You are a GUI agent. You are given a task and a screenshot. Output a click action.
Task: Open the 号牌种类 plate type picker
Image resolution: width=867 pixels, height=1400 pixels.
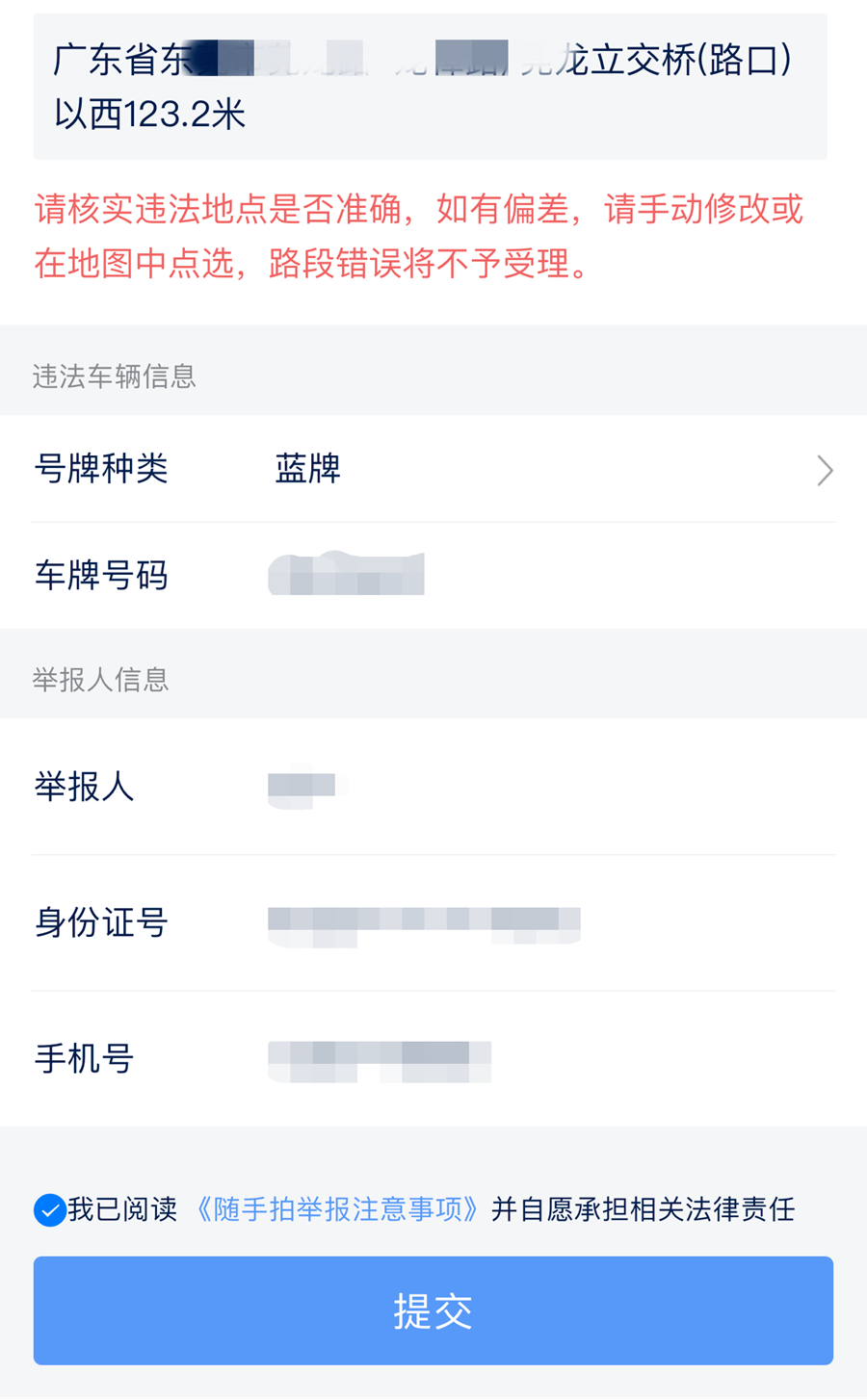click(x=549, y=470)
